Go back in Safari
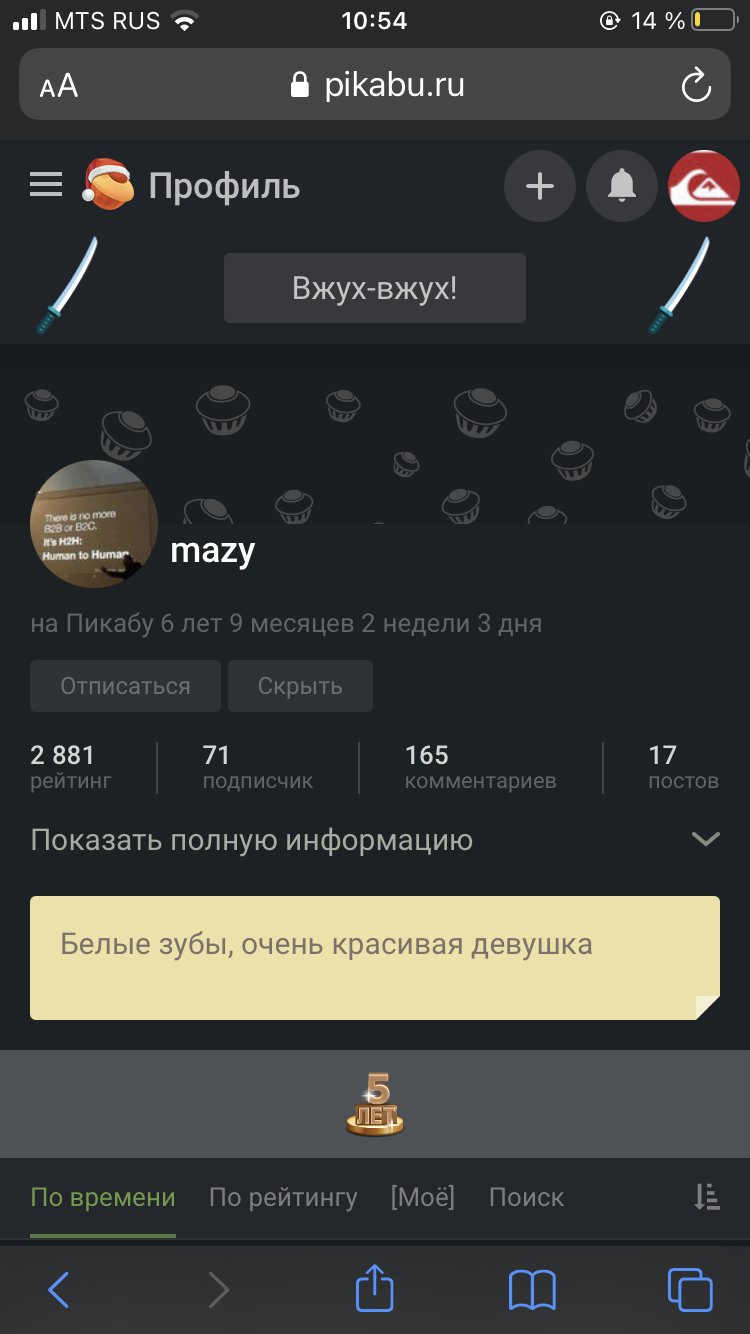 point(59,1290)
